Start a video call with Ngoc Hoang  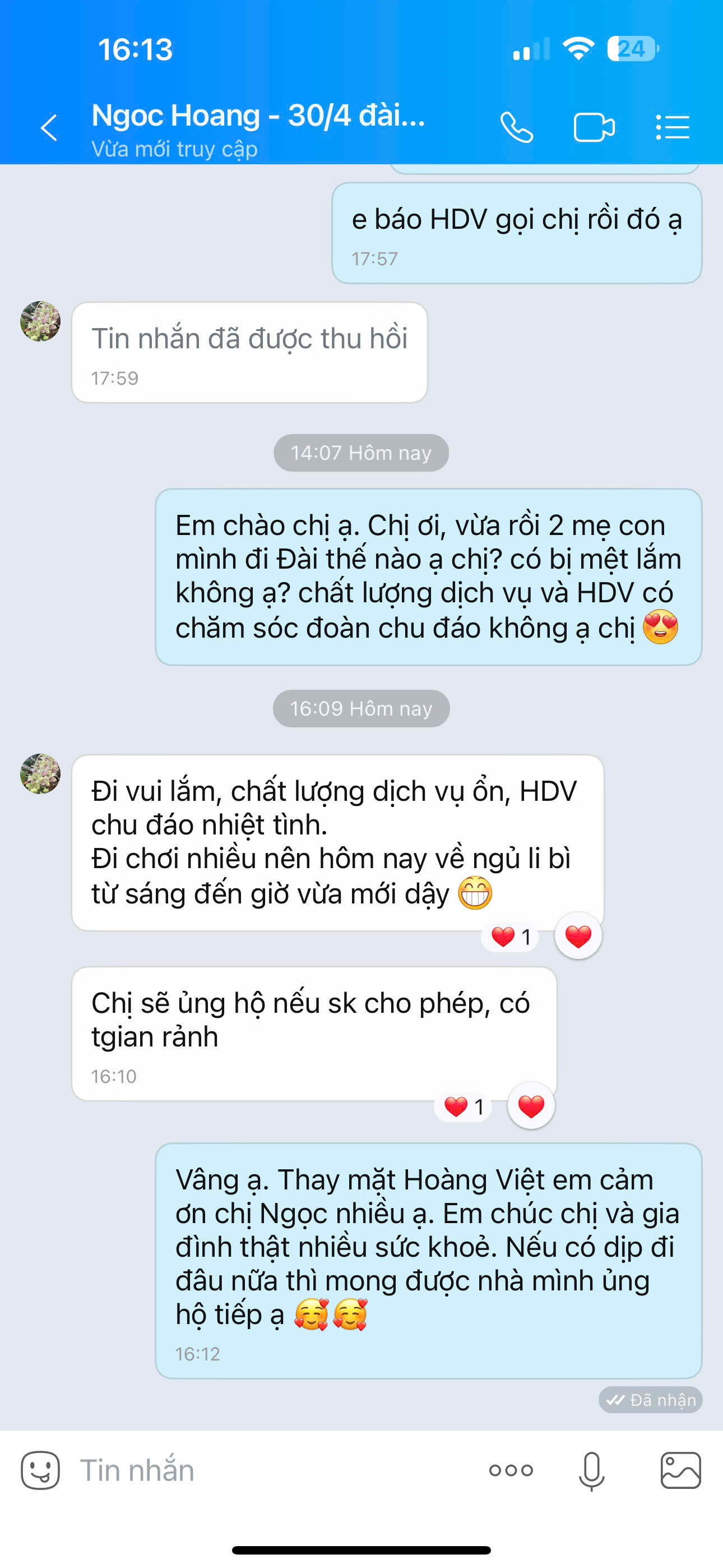[594, 127]
